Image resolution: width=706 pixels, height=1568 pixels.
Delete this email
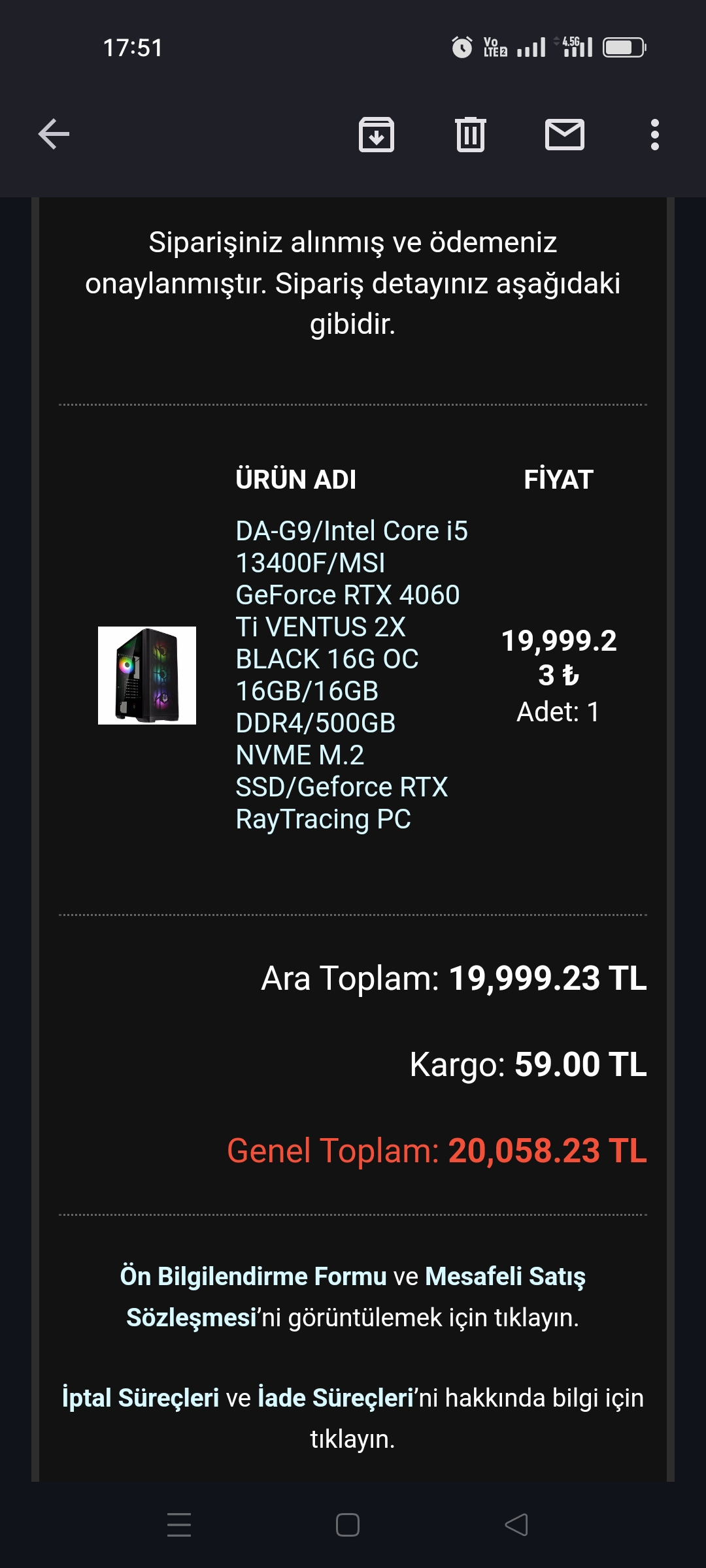coord(470,135)
